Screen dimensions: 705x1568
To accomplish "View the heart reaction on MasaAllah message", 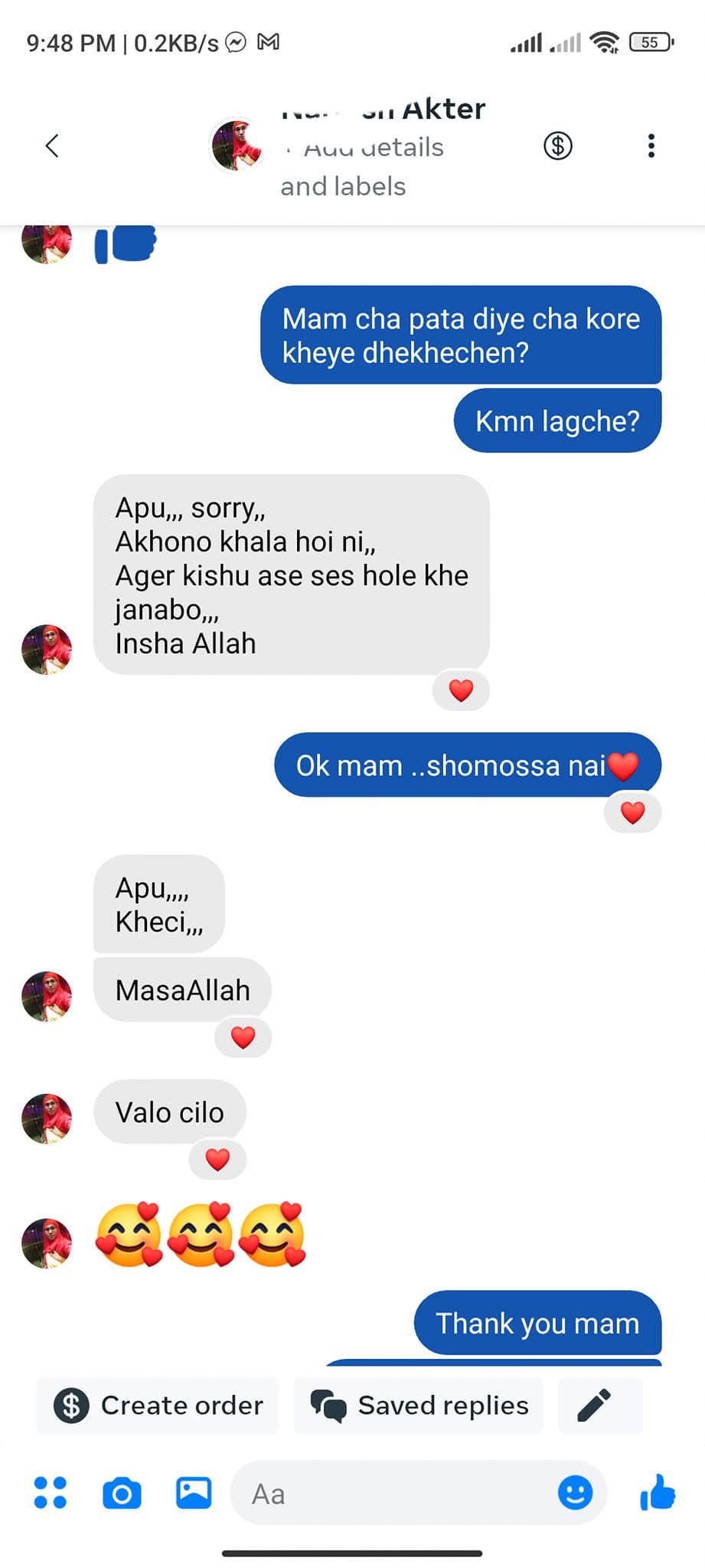I will click(x=243, y=1037).
